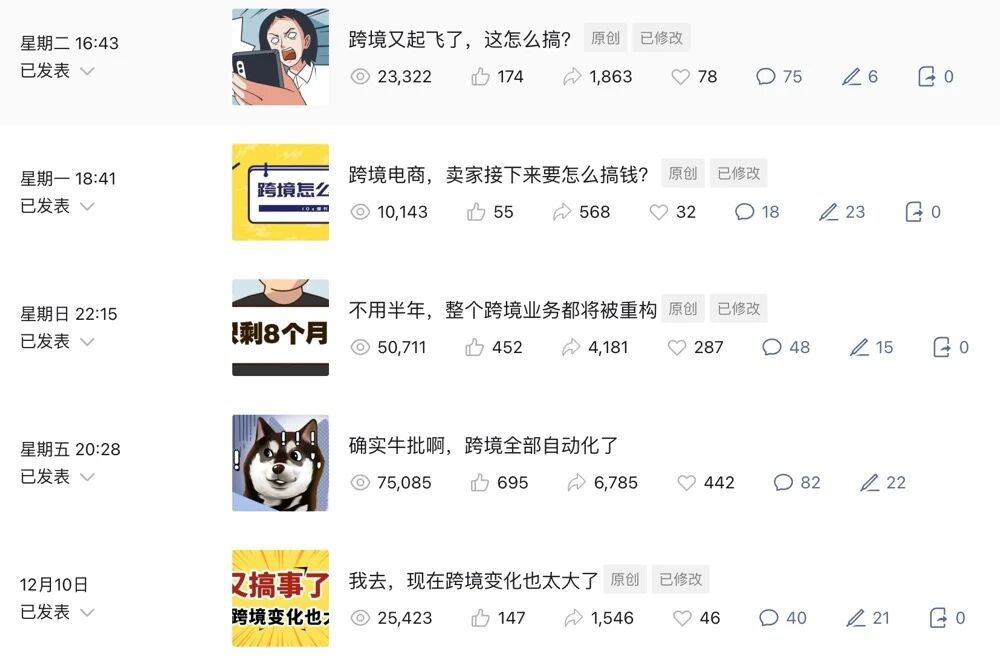Tap cover thumbnail of 跨境又起飞了 article
The height and width of the screenshot is (659, 1000).
tap(280, 57)
